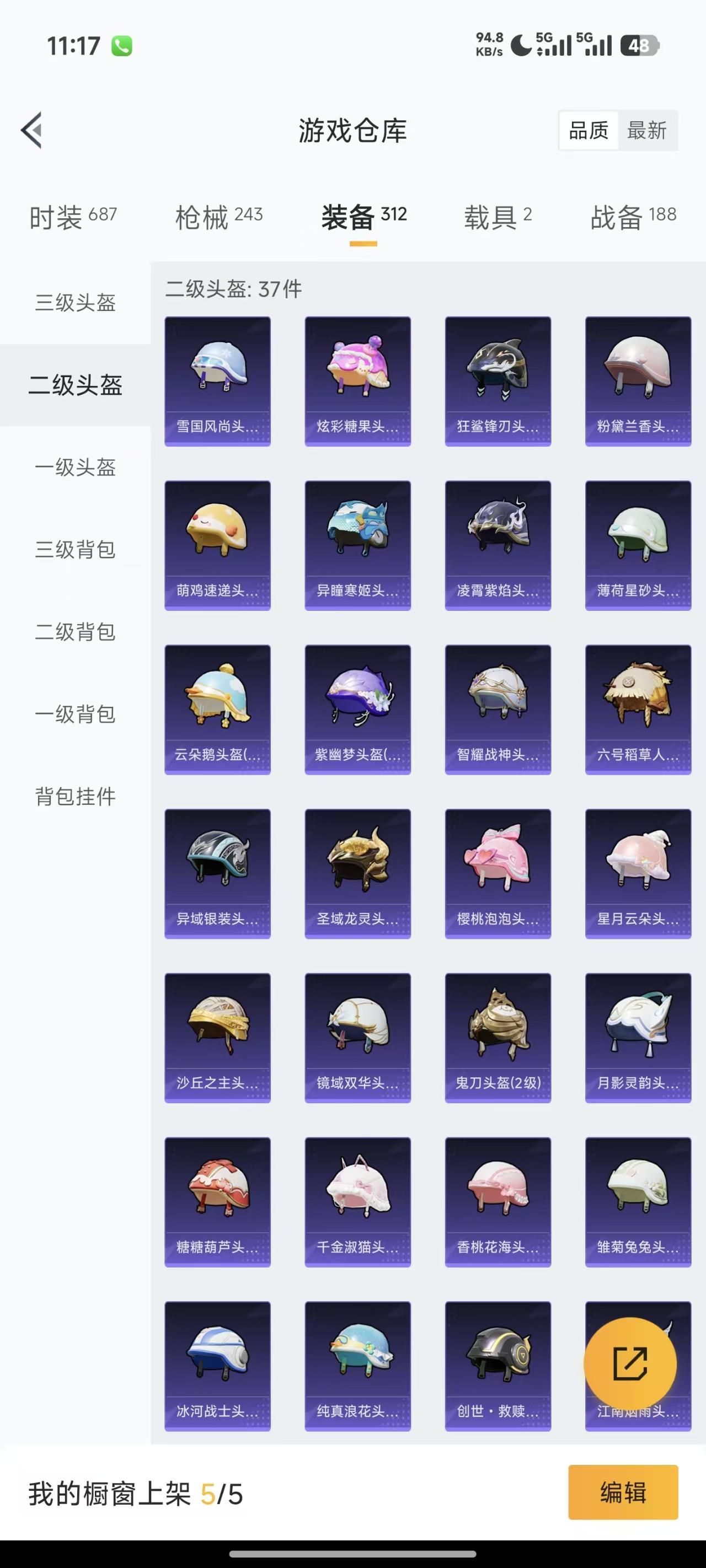Go back from the 游戏仓库 page
This screenshot has width=706, height=1568.
(x=31, y=130)
